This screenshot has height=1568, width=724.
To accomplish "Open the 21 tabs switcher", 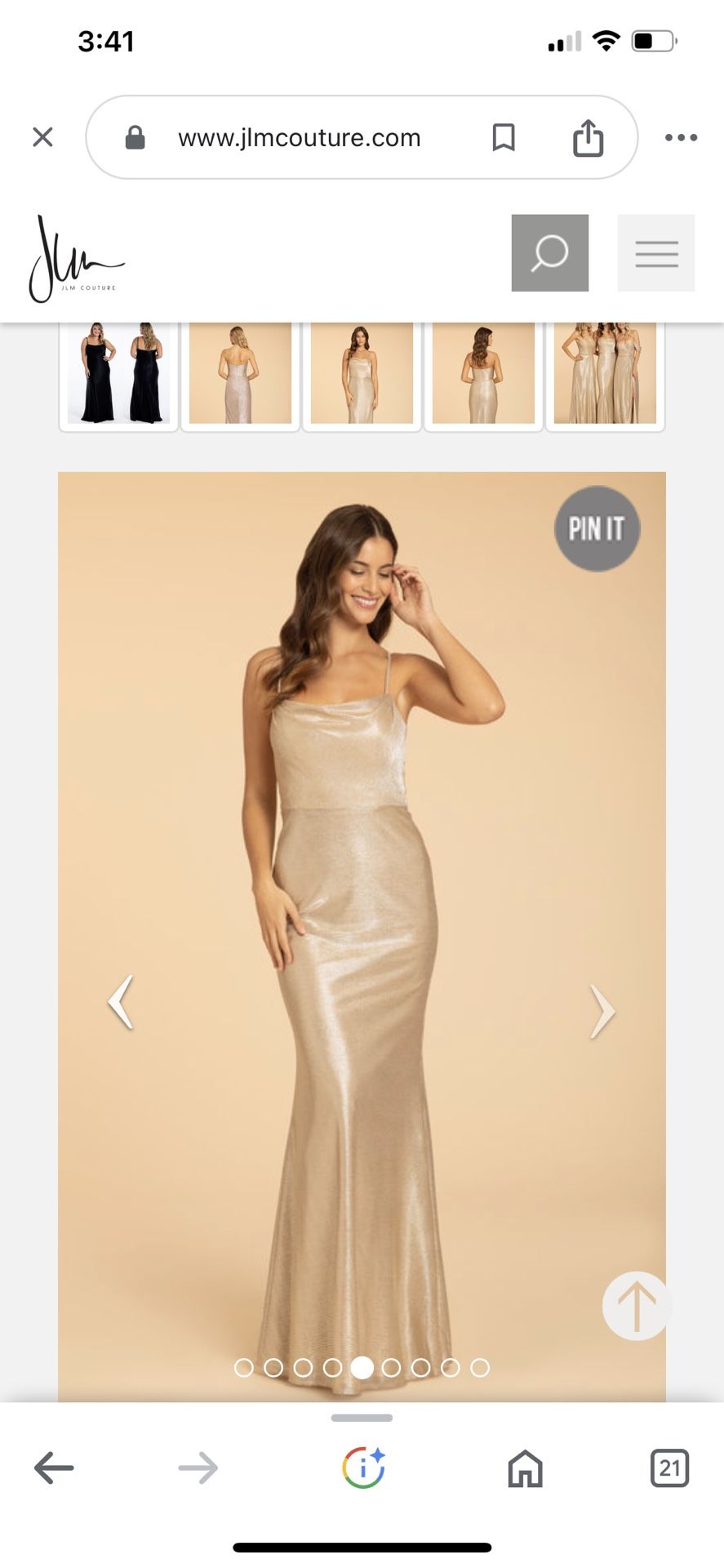I will pos(669,1468).
